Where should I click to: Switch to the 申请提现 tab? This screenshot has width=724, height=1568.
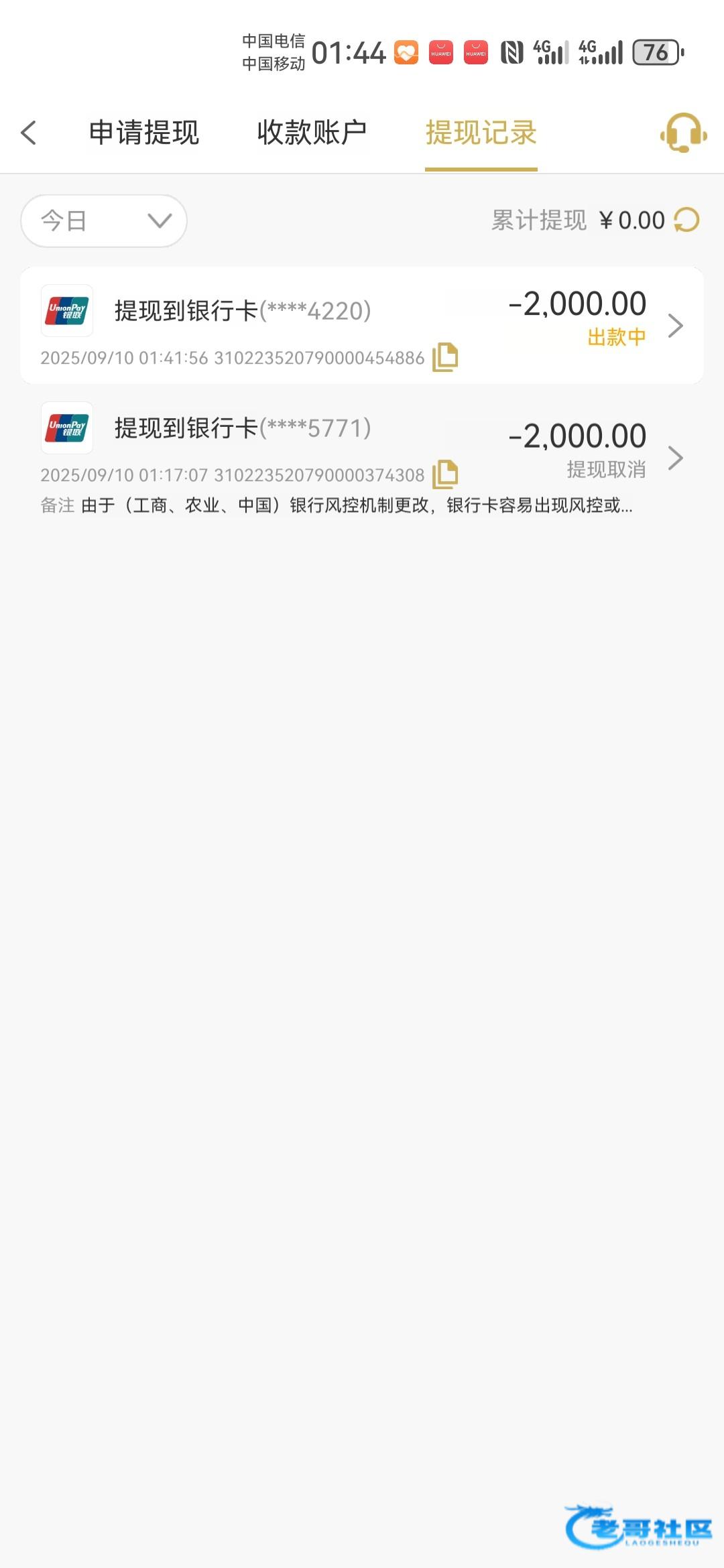pyautogui.click(x=144, y=133)
